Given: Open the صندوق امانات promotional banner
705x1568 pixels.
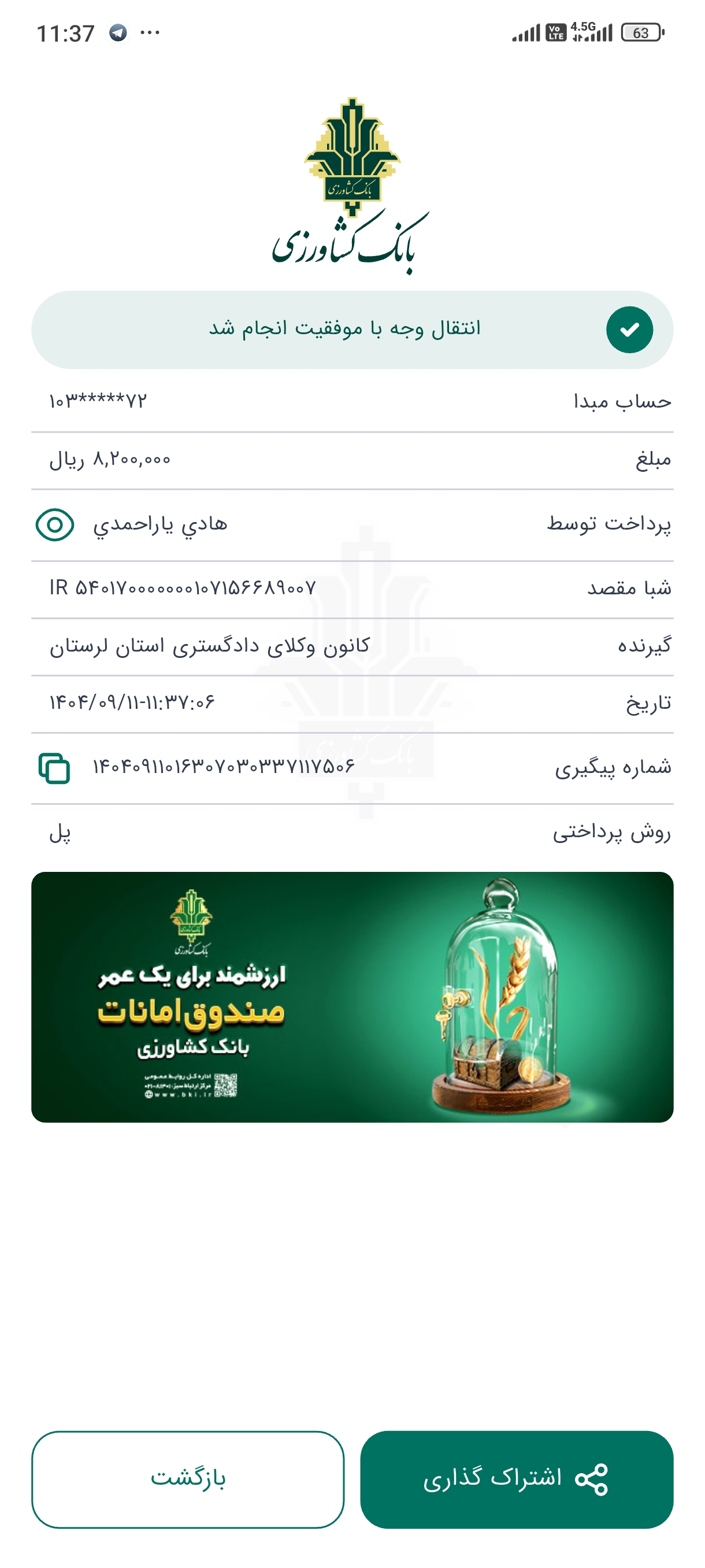Looking at the screenshot, I should (352, 996).
